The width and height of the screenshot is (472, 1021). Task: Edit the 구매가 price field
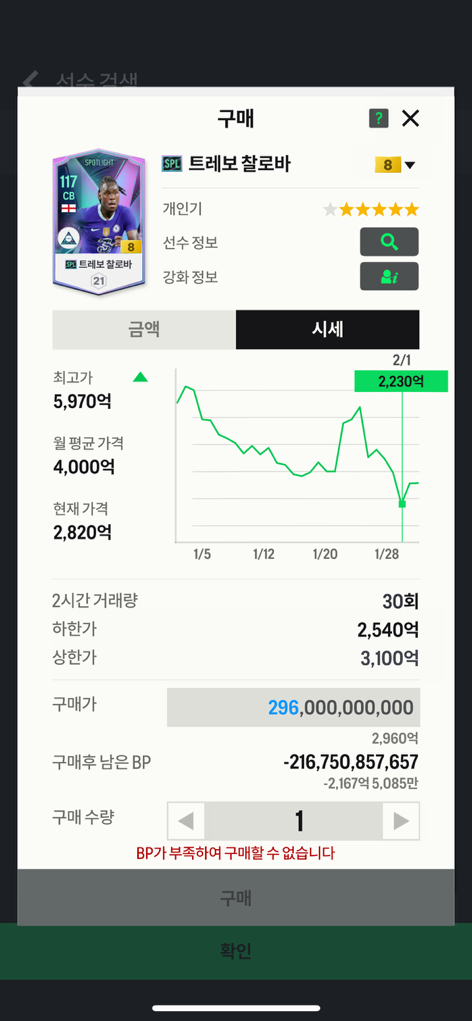pos(293,707)
